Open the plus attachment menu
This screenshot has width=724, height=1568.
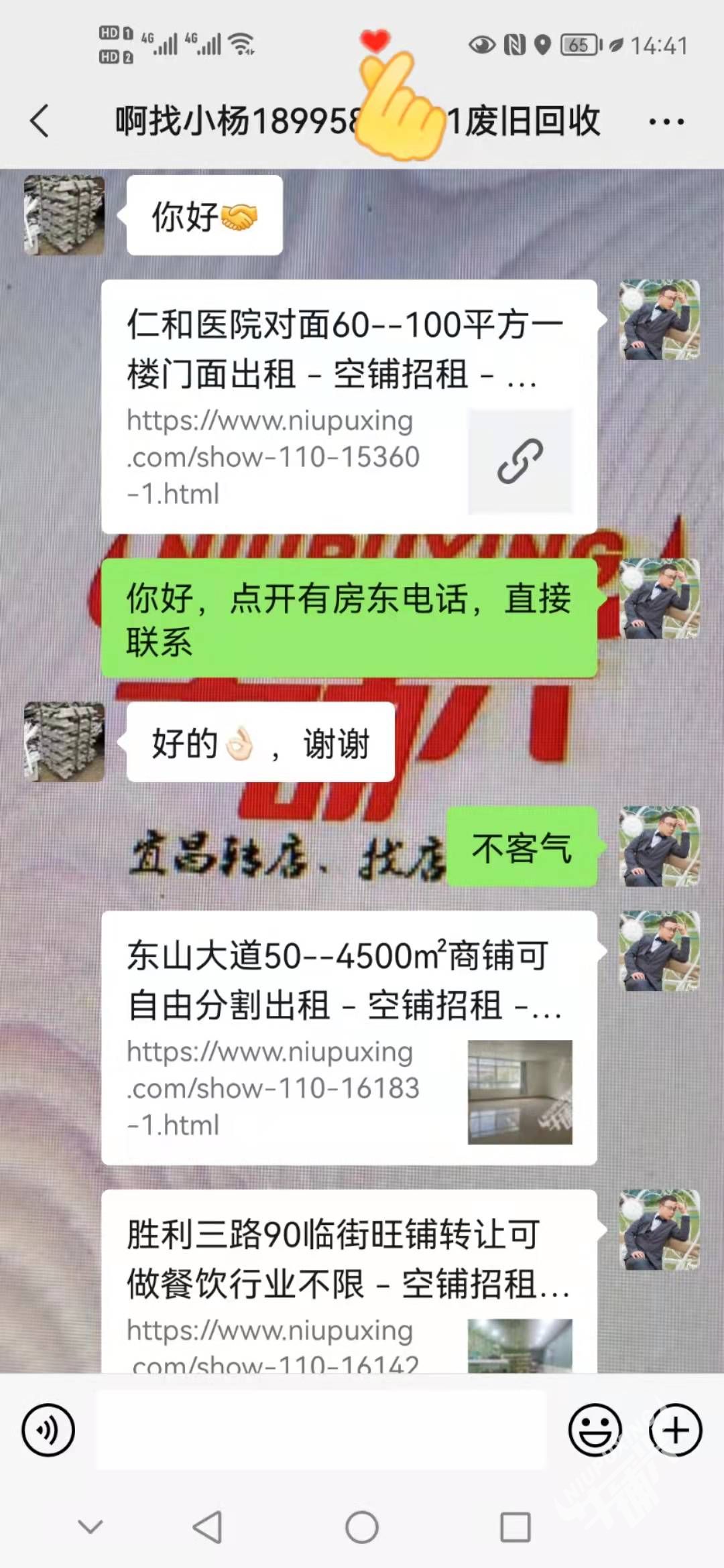point(675,1430)
